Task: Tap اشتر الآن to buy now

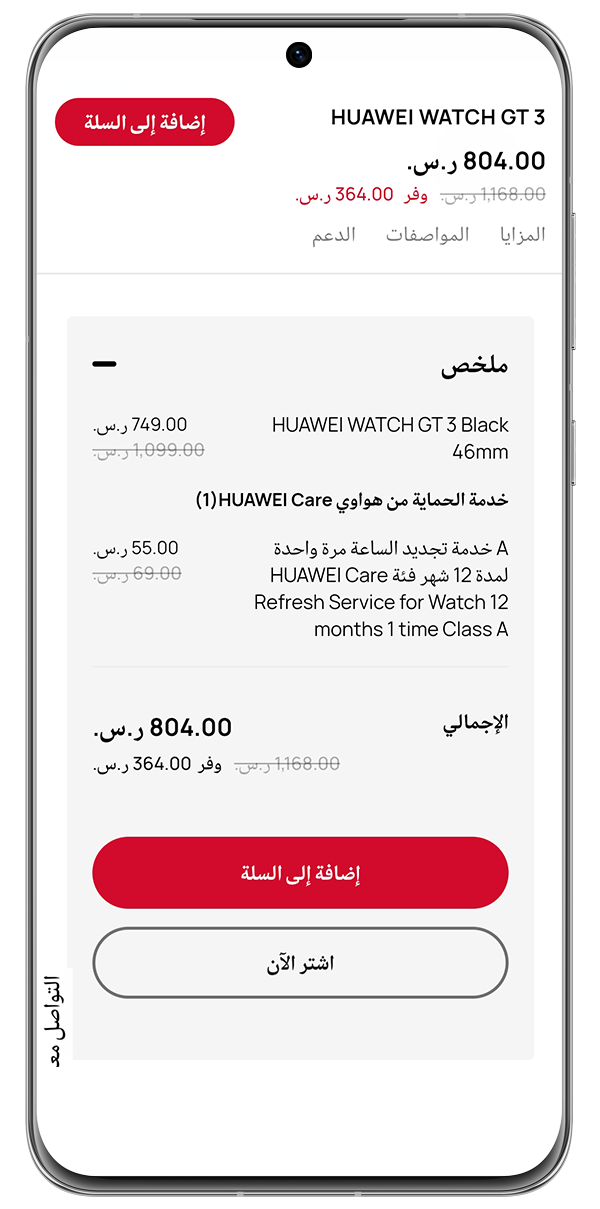Action: point(300,963)
